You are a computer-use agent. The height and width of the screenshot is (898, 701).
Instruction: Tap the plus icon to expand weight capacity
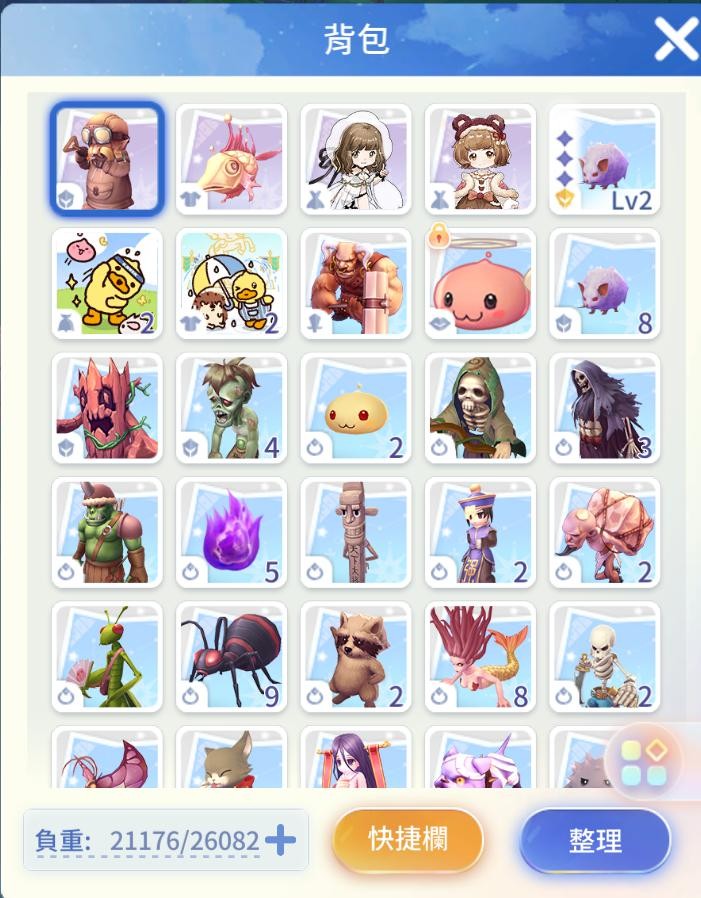point(281,841)
